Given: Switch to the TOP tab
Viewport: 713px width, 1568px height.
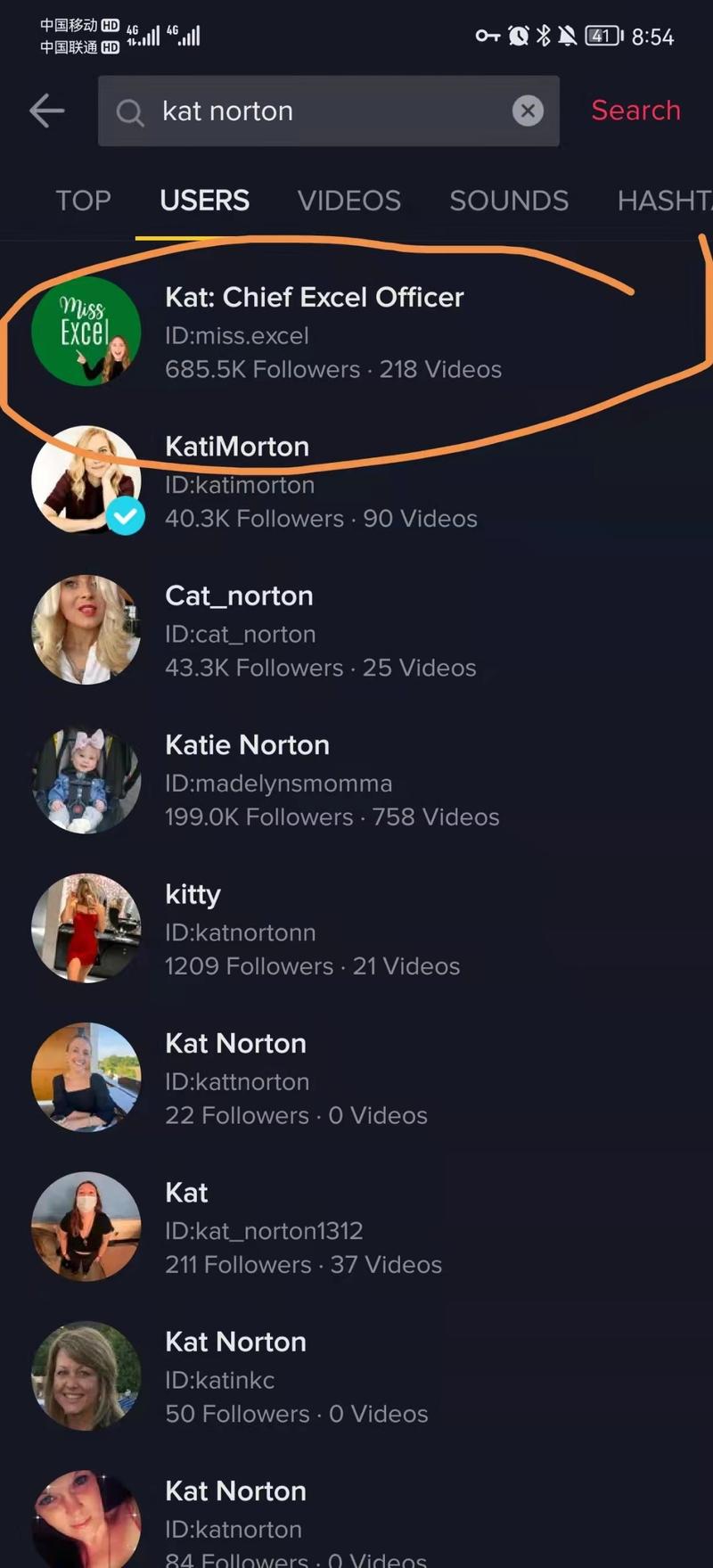Looking at the screenshot, I should point(83,201).
